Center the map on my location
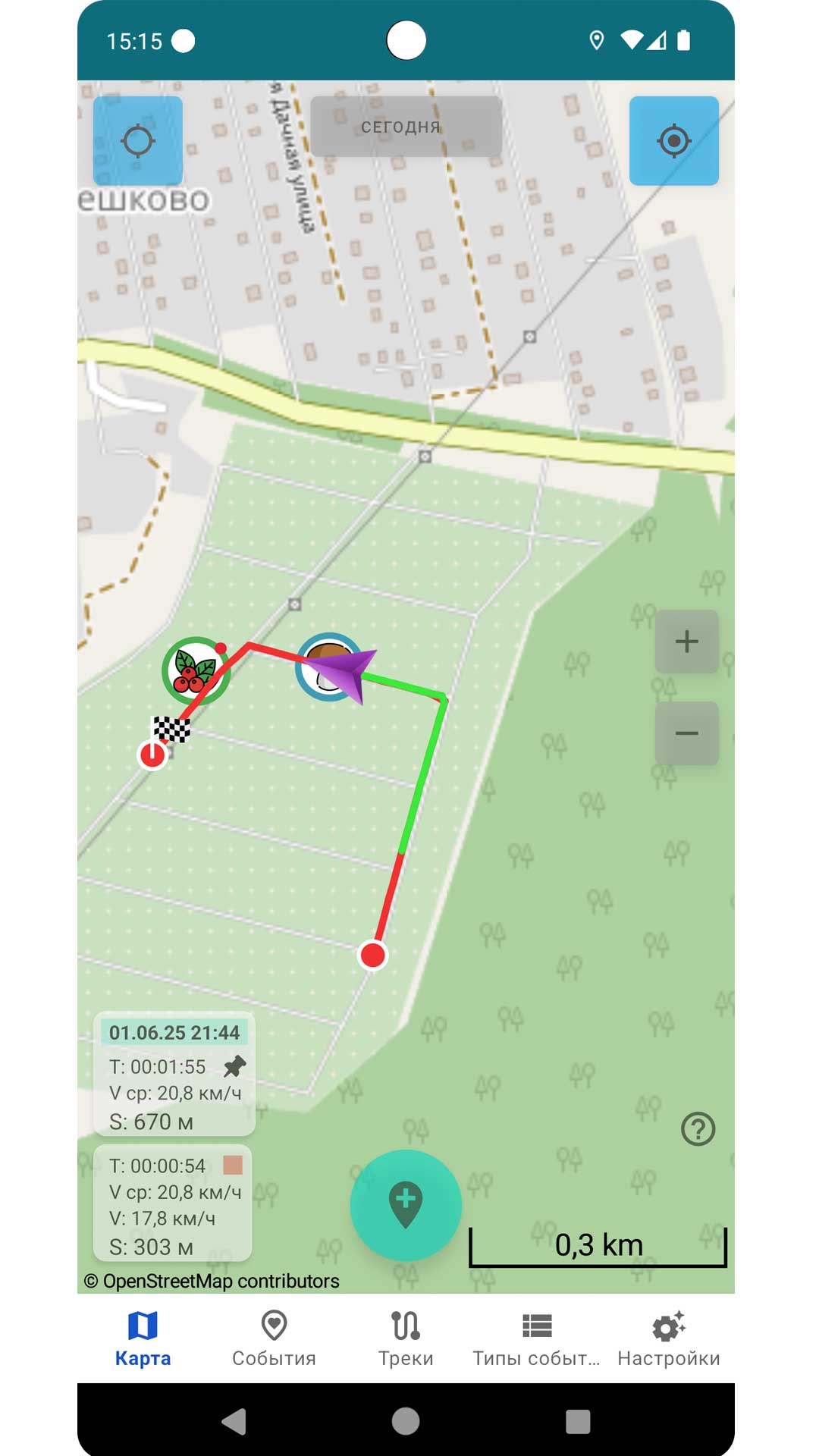The height and width of the screenshot is (1456, 819). coord(673,141)
